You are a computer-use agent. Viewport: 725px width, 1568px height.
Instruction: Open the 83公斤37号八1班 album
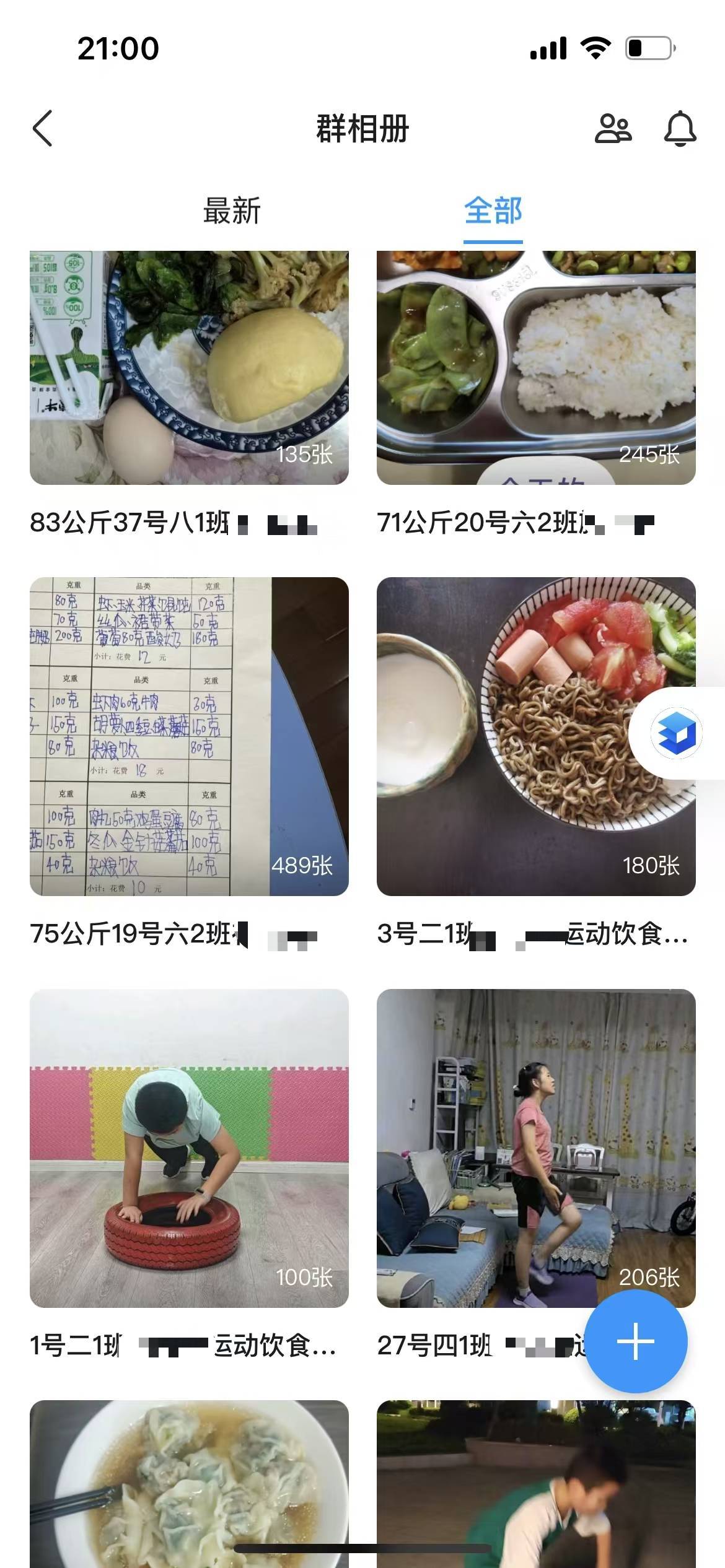click(x=189, y=368)
